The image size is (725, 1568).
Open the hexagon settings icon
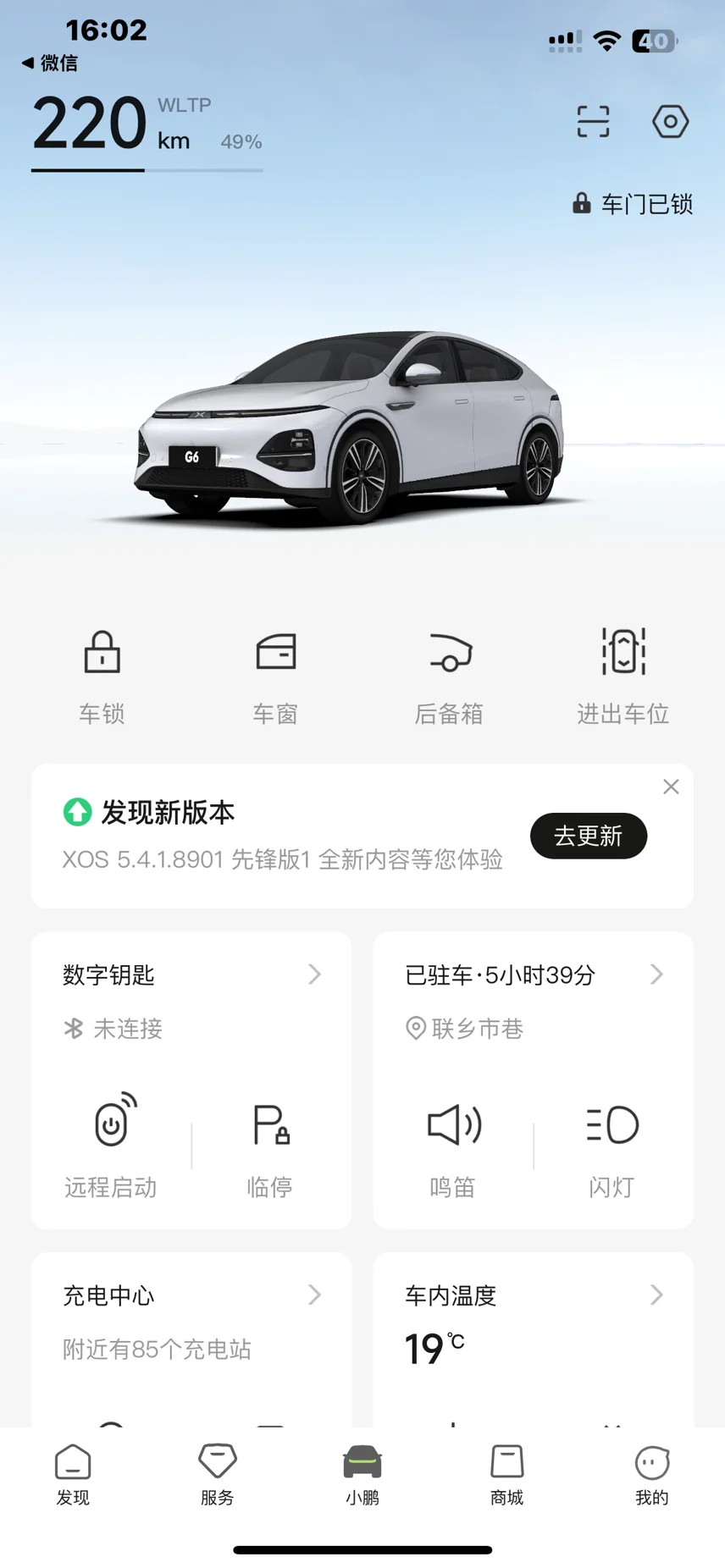[x=670, y=122]
